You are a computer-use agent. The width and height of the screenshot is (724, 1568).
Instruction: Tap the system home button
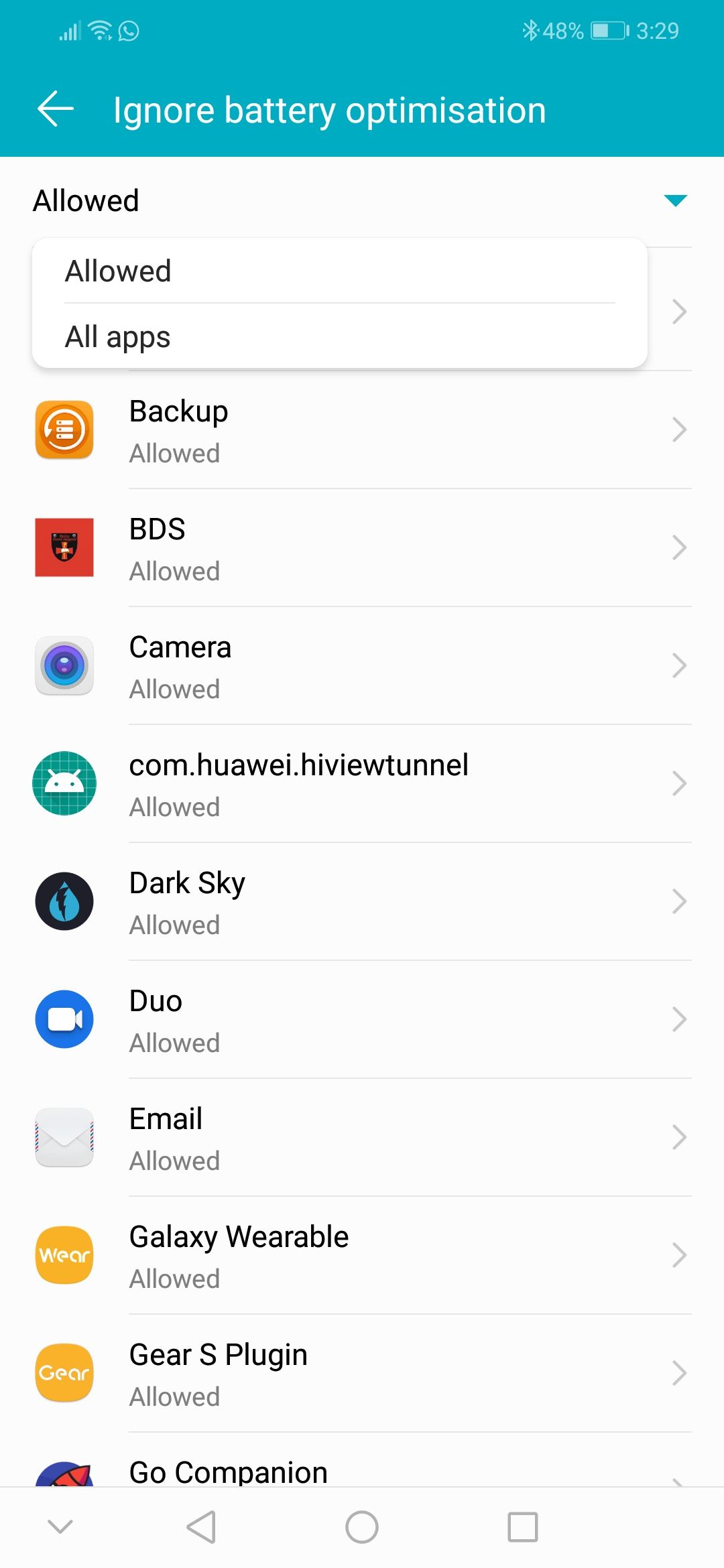tap(362, 1527)
